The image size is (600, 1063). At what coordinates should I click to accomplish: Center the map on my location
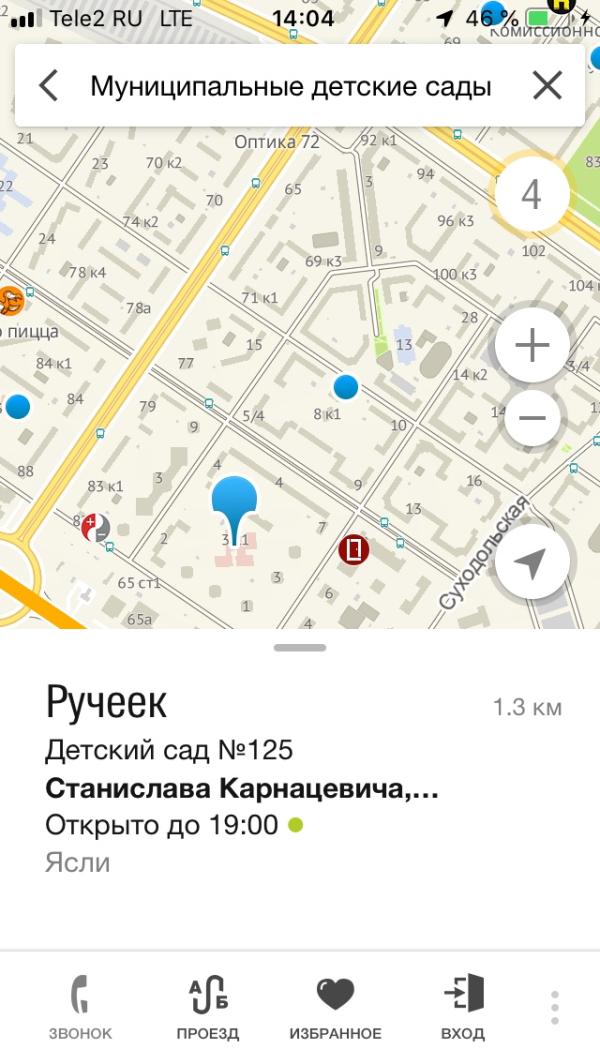532,564
